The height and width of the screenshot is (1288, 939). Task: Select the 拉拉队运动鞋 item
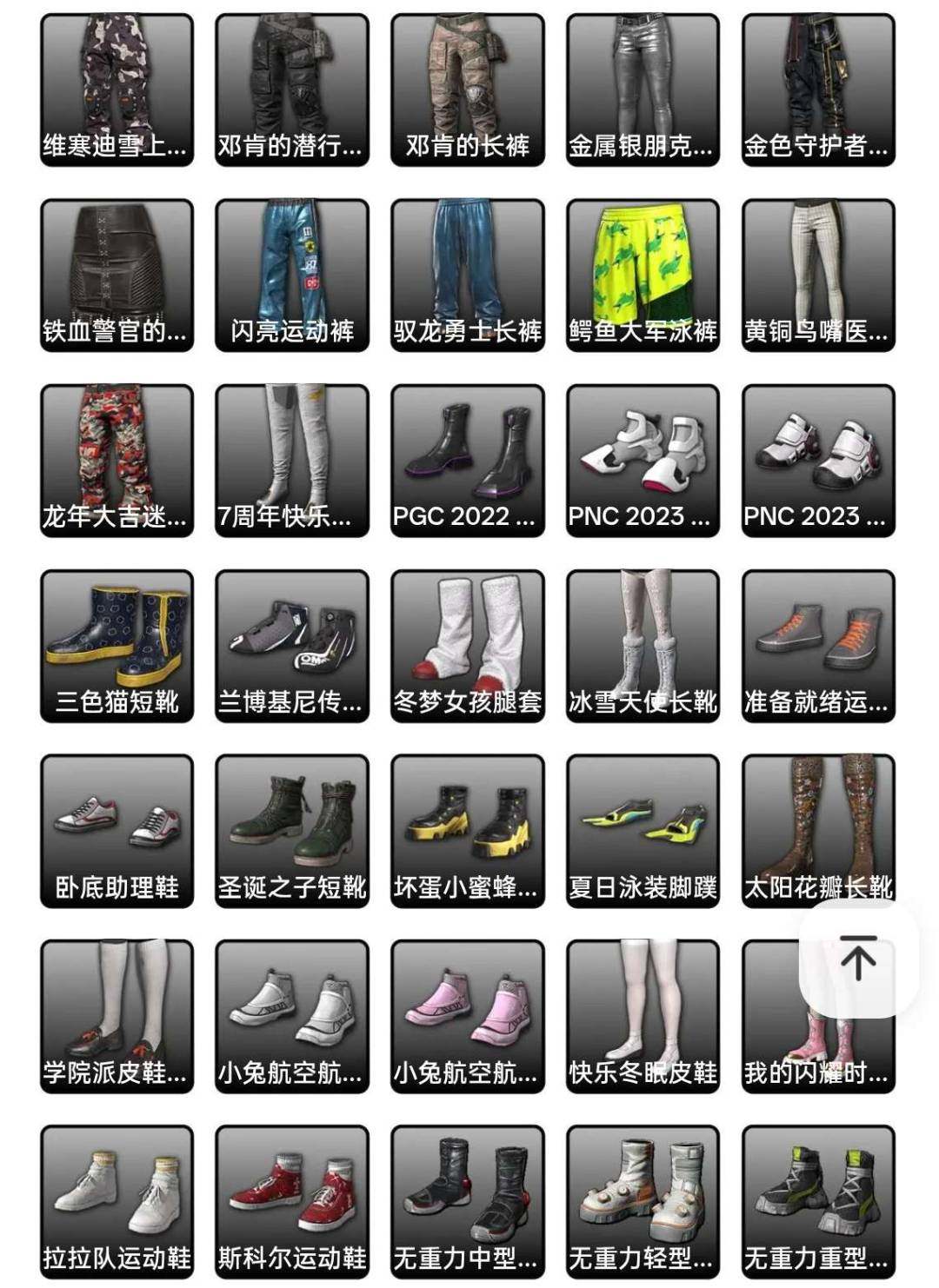pyautogui.click(x=117, y=1201)
